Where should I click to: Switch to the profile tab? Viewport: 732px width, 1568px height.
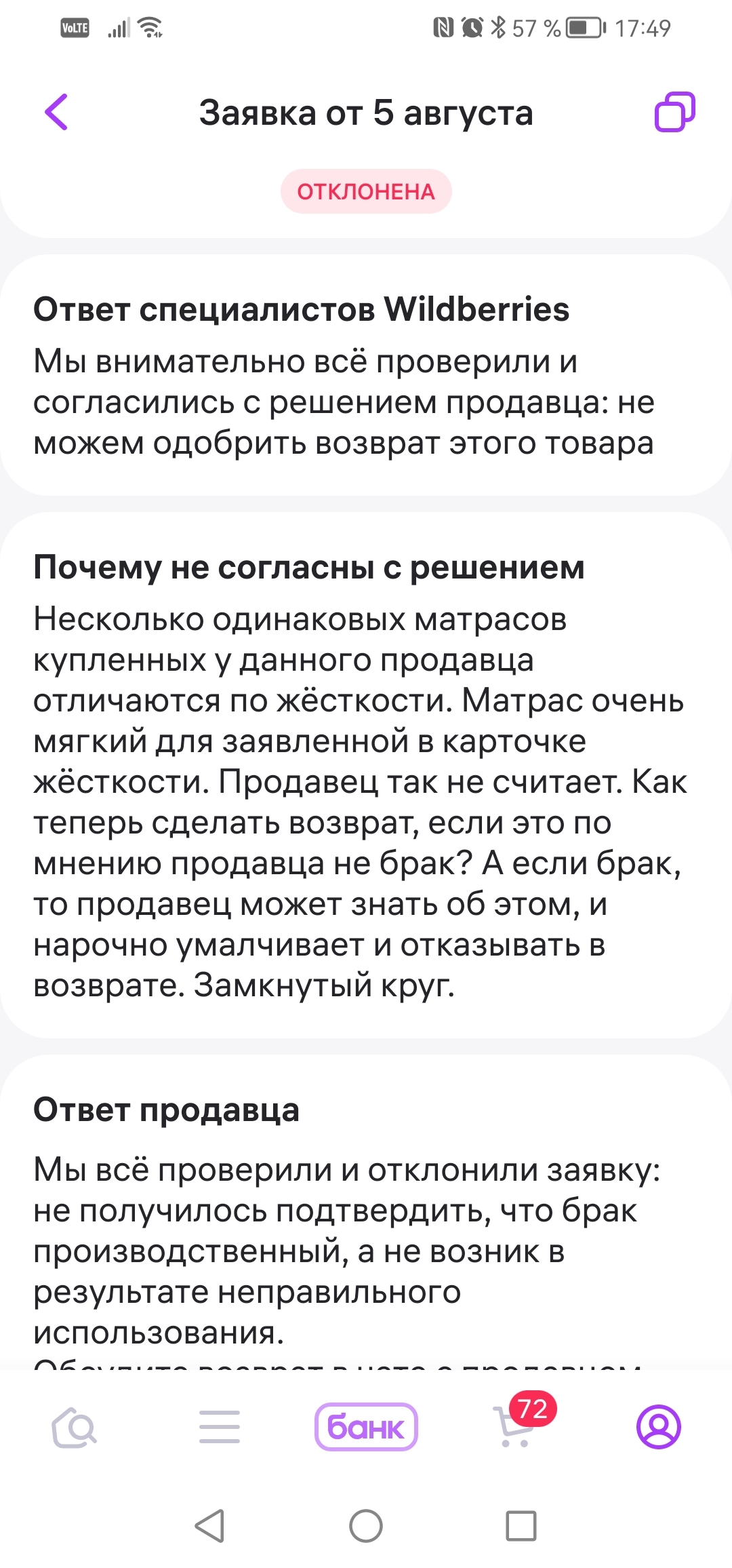(658, 1426)
